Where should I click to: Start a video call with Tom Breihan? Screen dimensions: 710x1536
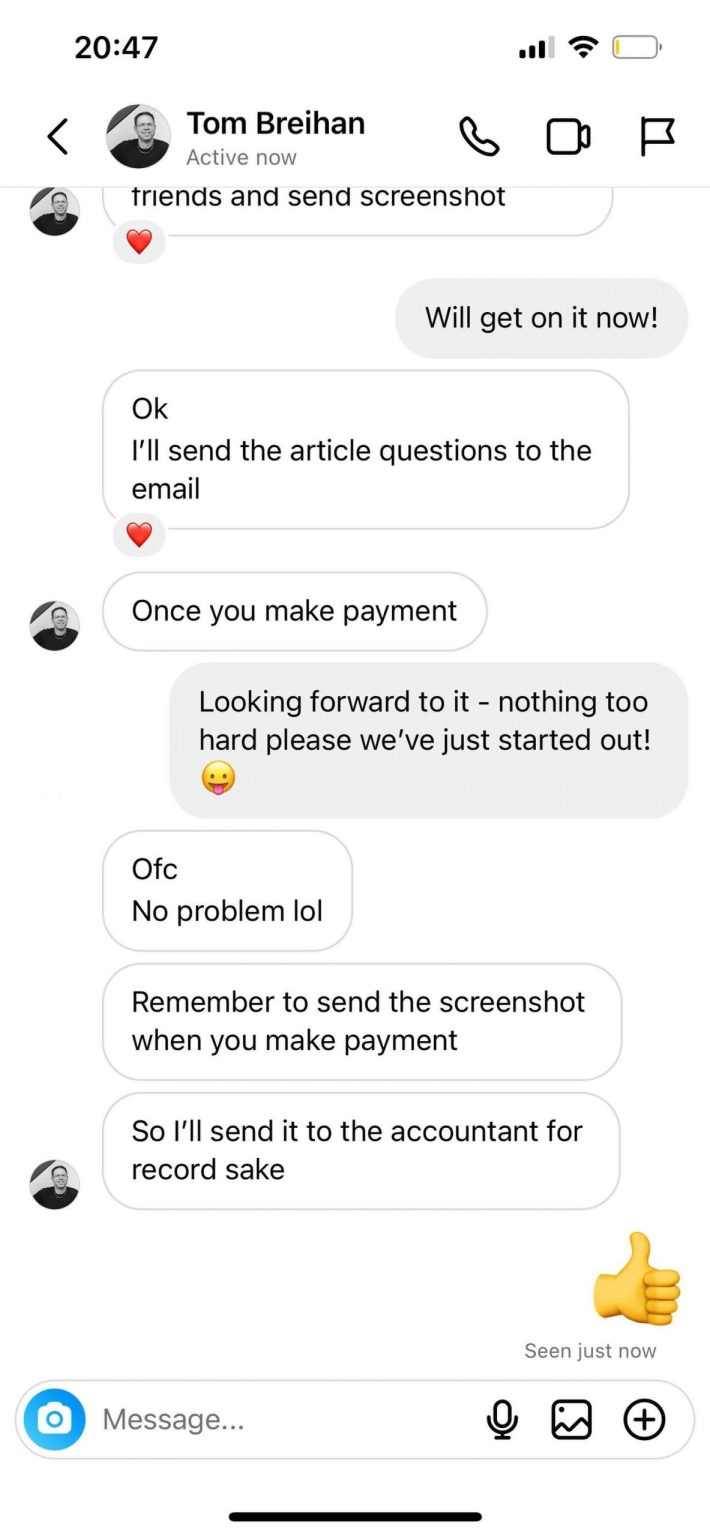(567, 137)
